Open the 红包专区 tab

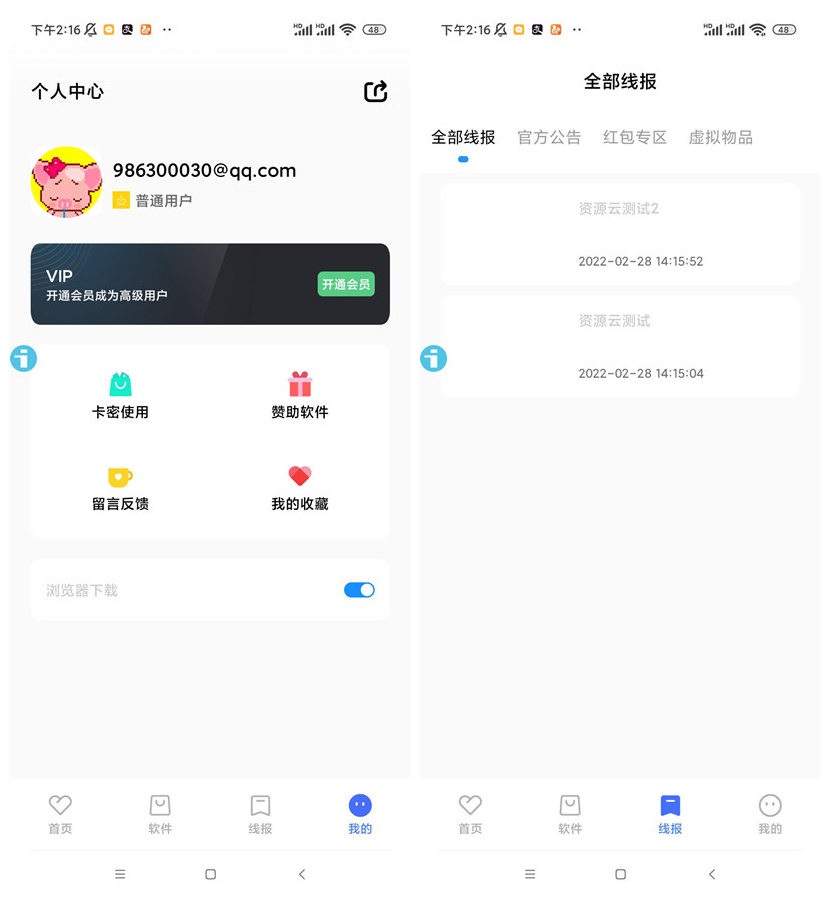pos(635,138)
